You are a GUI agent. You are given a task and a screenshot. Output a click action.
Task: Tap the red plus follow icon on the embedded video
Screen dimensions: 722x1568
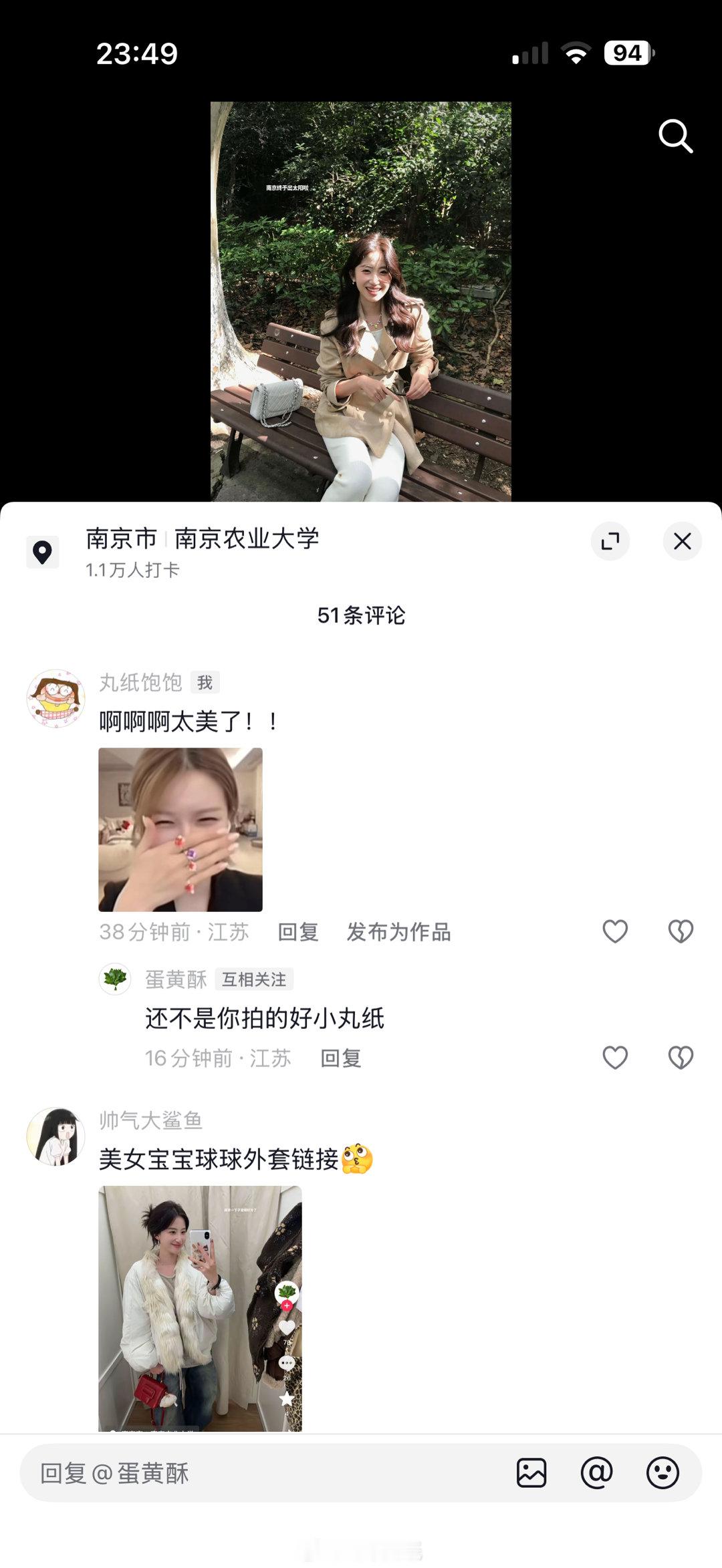(x=287, y=1305)
